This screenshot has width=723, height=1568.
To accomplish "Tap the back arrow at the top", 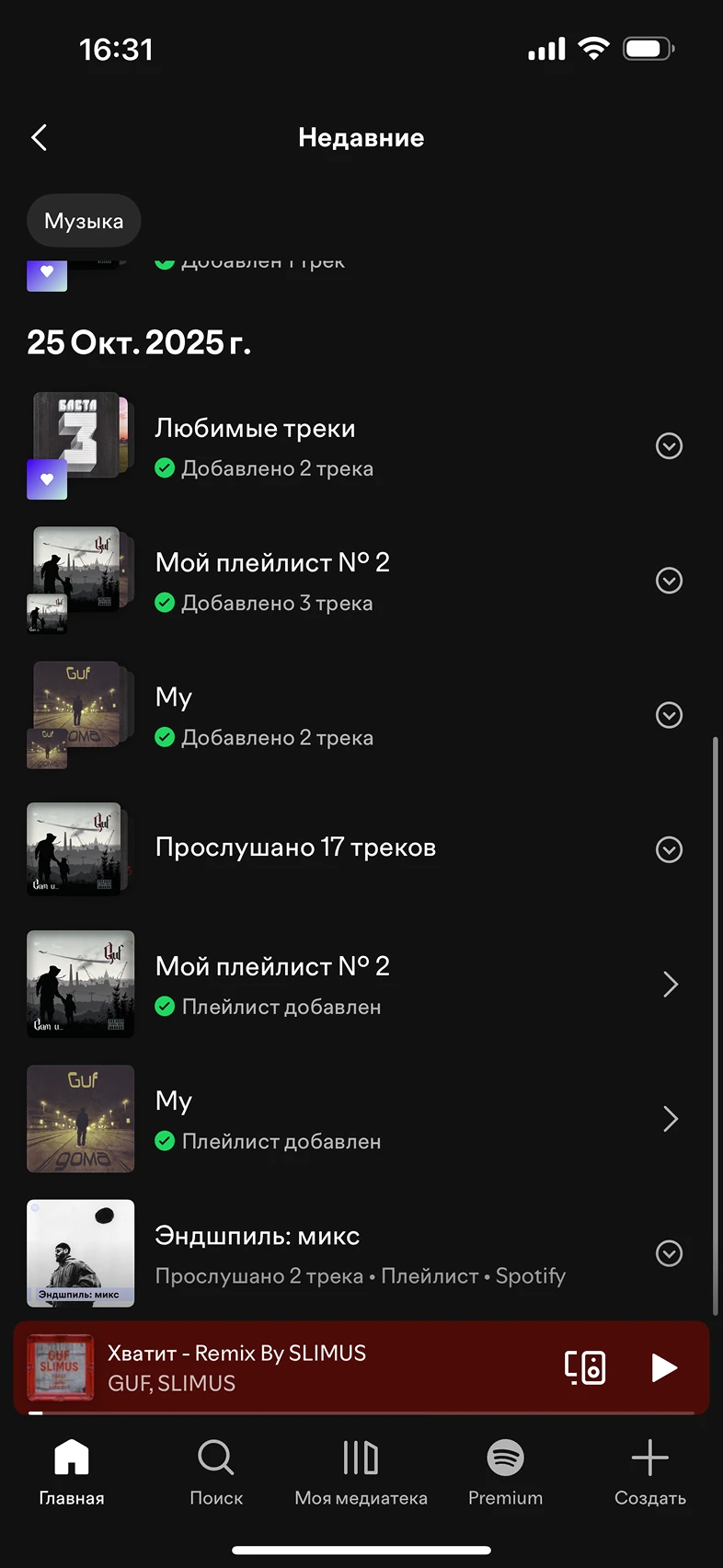I will pyautogui.click(x=39, y=136).
